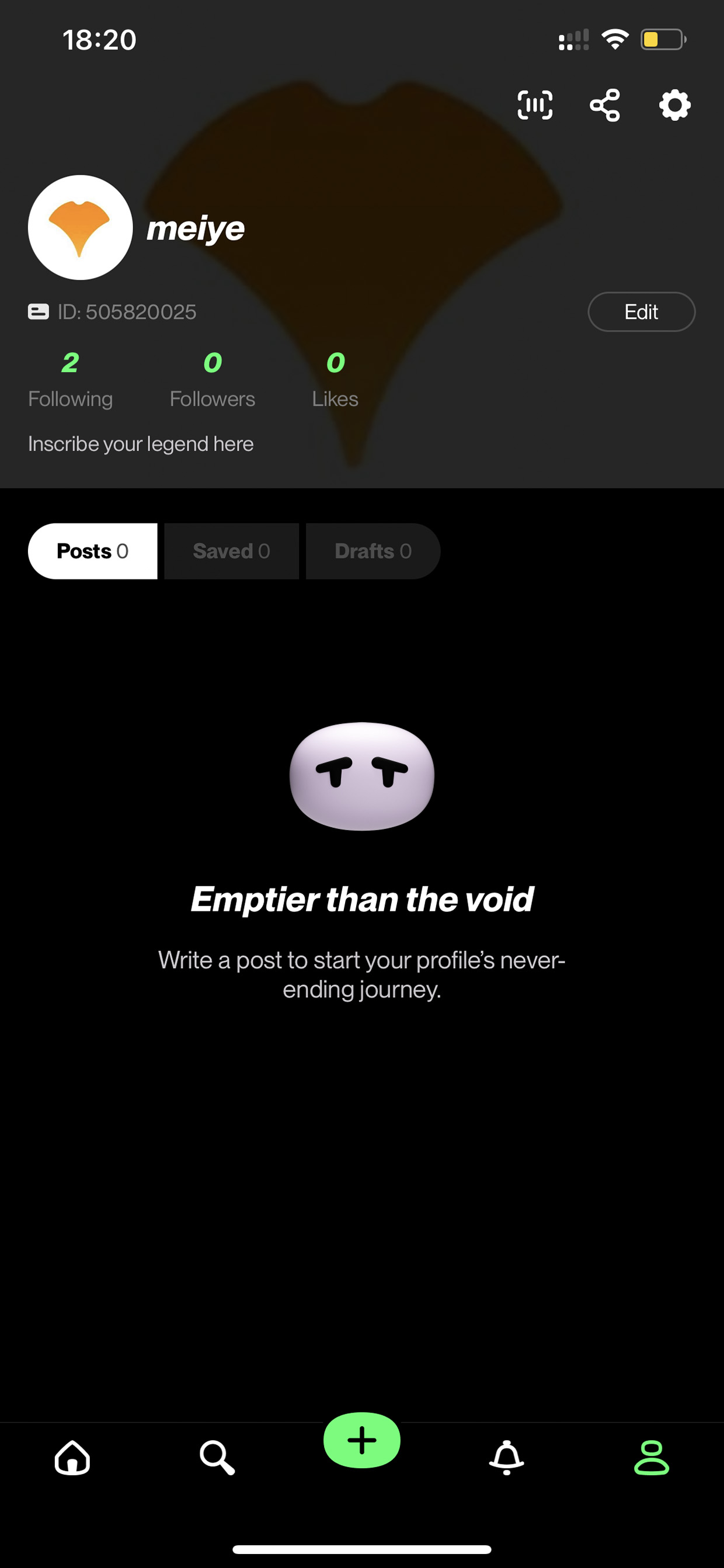Image resolution: width=724 pixels, height=1568 pixels.
Task: Copy the ID 505820025
Action: [127, 311]
